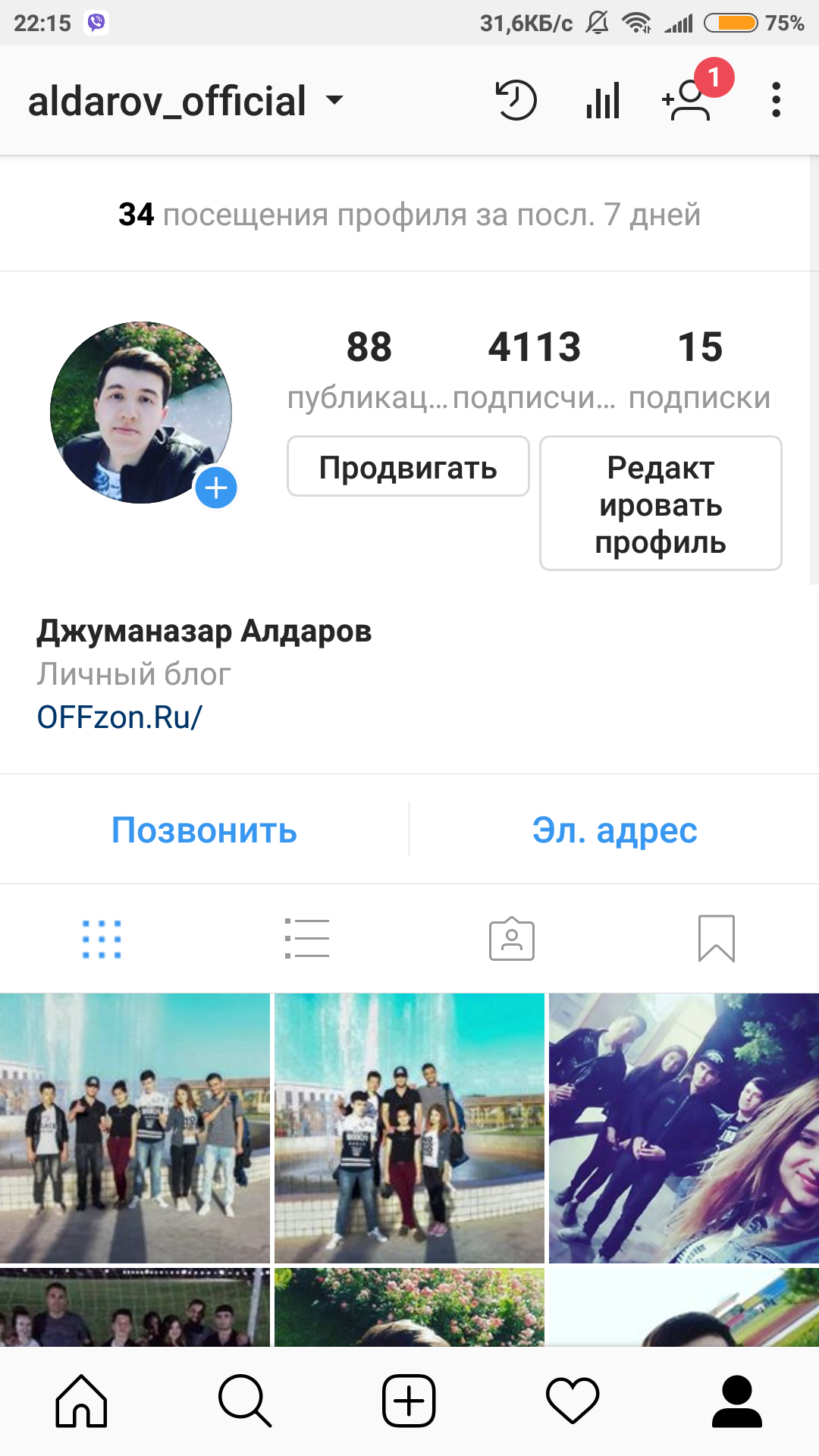
Task: Switch to the tagged photos tab
Action: [x=512, y=939]
